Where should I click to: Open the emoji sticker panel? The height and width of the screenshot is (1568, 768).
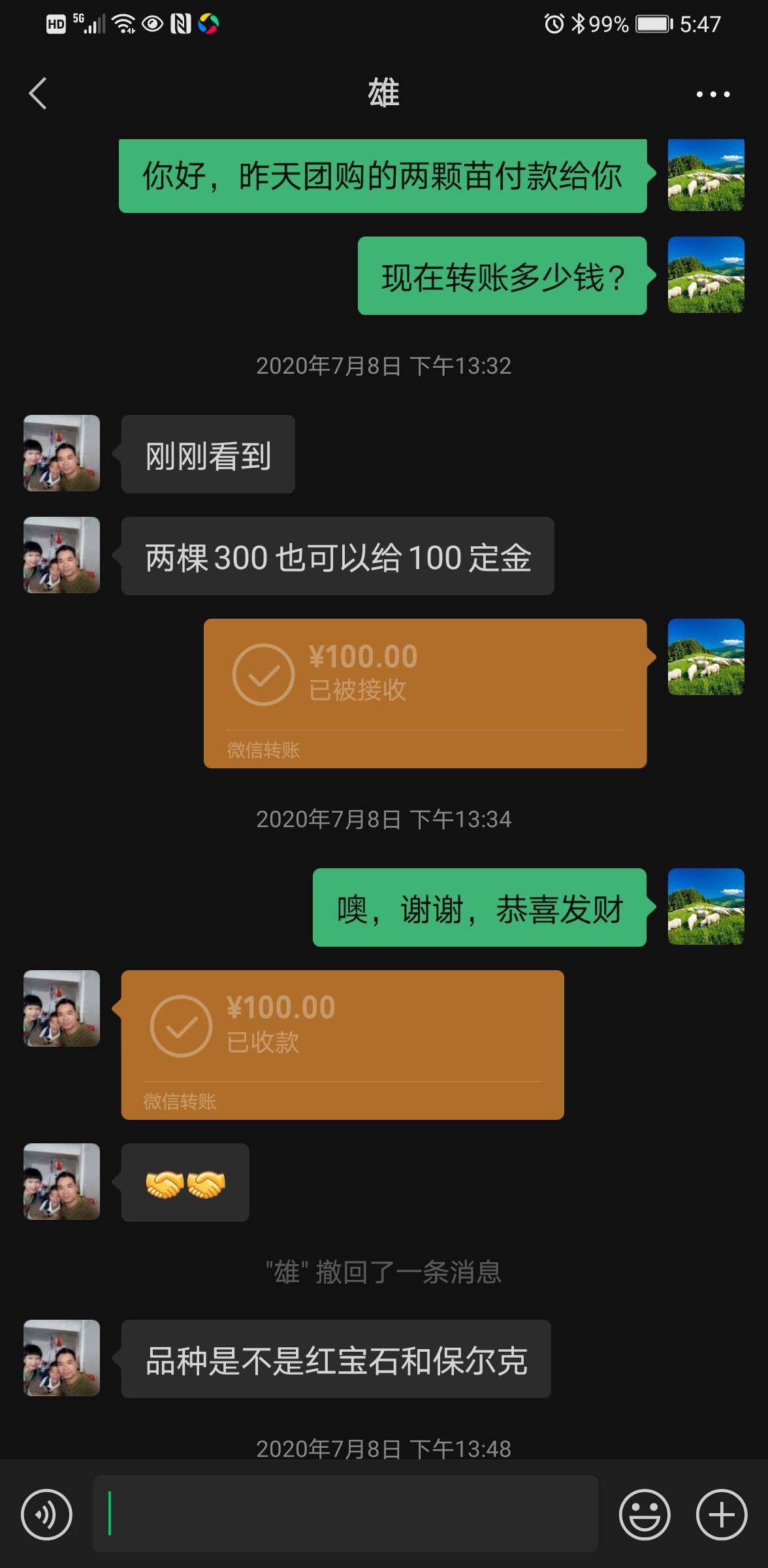pyautogui.click(x=644, y=1514)
